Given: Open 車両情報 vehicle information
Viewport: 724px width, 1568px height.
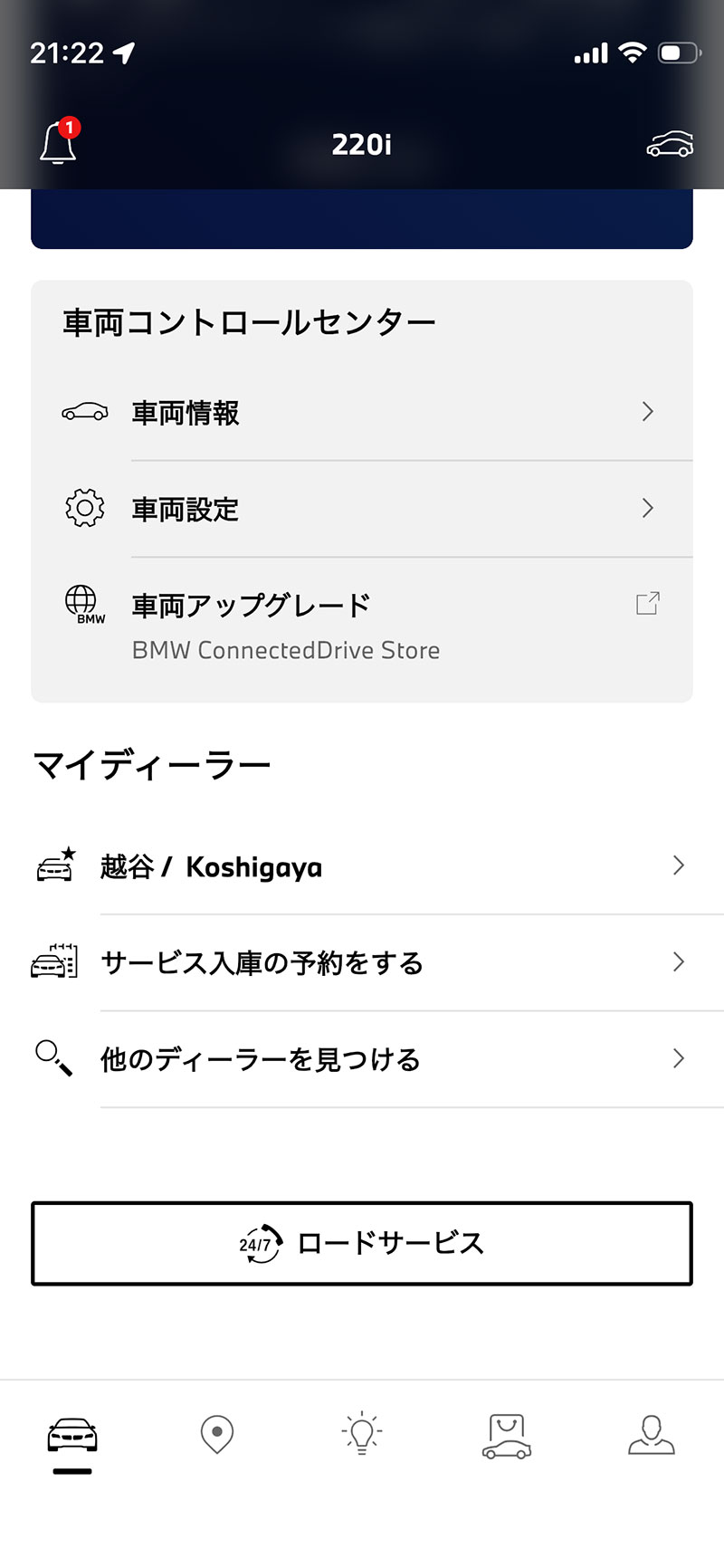Looking at the screenshot, I should click(x=362, y=413).
